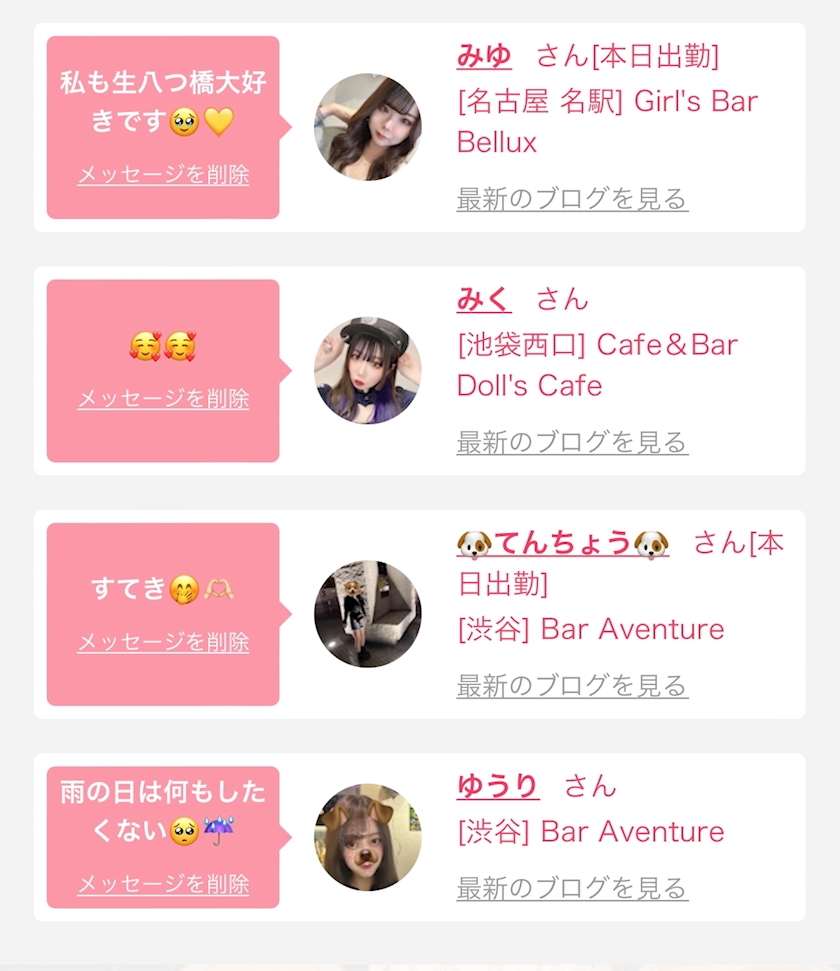Tap みく's profile photo
The height and width of the screenshot is (971, 840).
(368, 371)
